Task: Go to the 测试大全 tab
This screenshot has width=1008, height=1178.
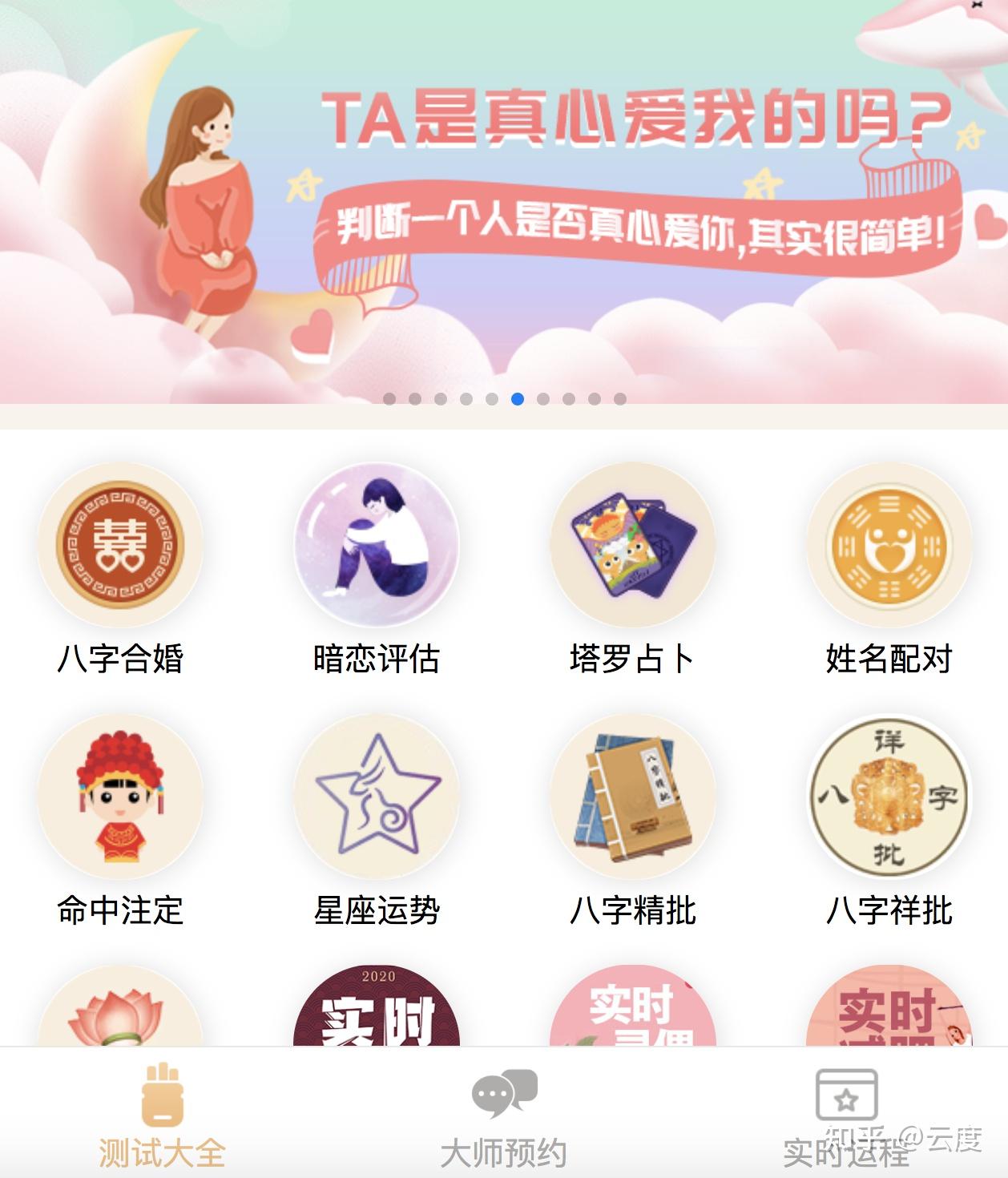Action: (x=163, y=1115)
